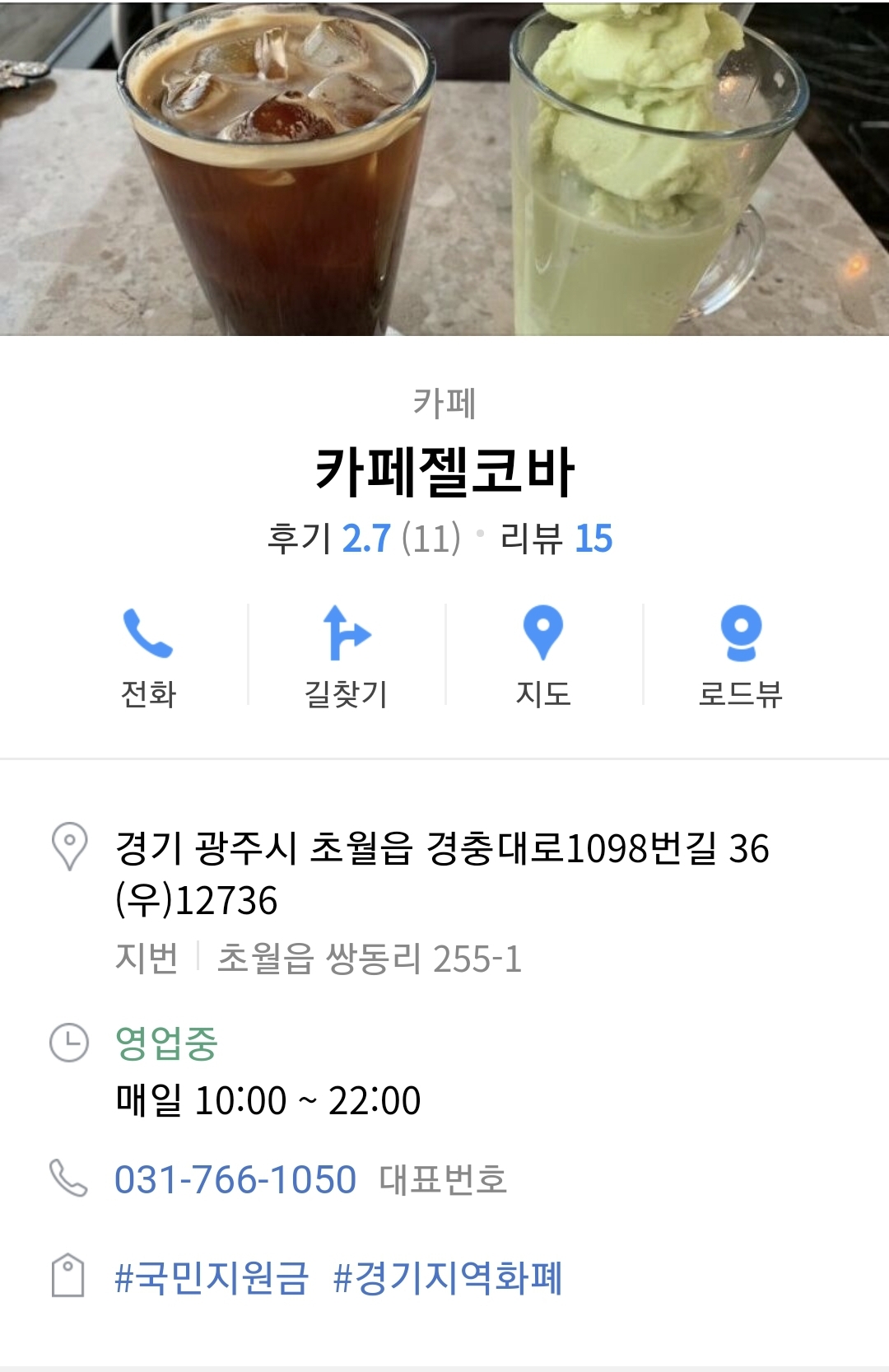Open the #경기지역화폐 hashtag

pyautogui.click(x=448, y=1277)
